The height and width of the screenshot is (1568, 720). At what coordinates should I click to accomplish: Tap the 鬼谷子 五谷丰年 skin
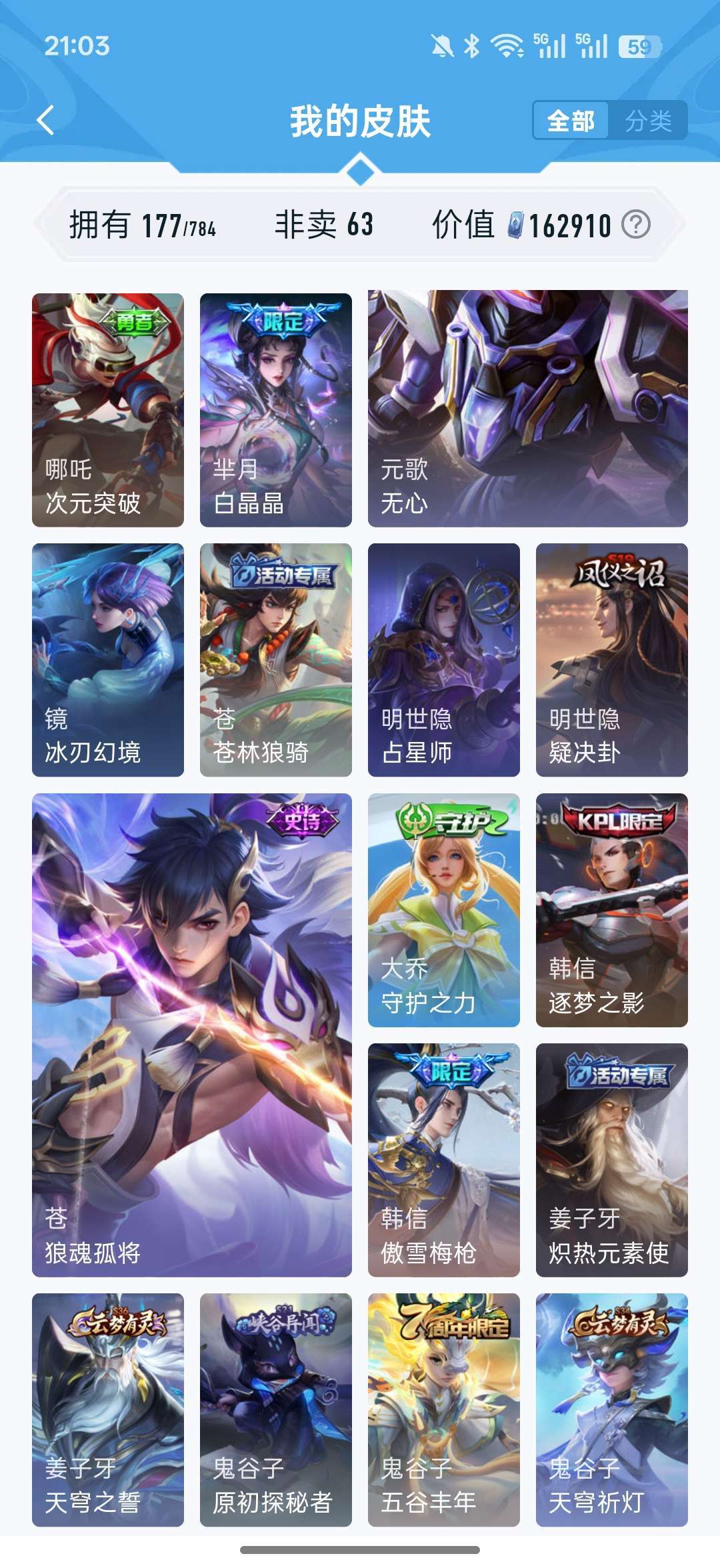[x=444, y=1410]
